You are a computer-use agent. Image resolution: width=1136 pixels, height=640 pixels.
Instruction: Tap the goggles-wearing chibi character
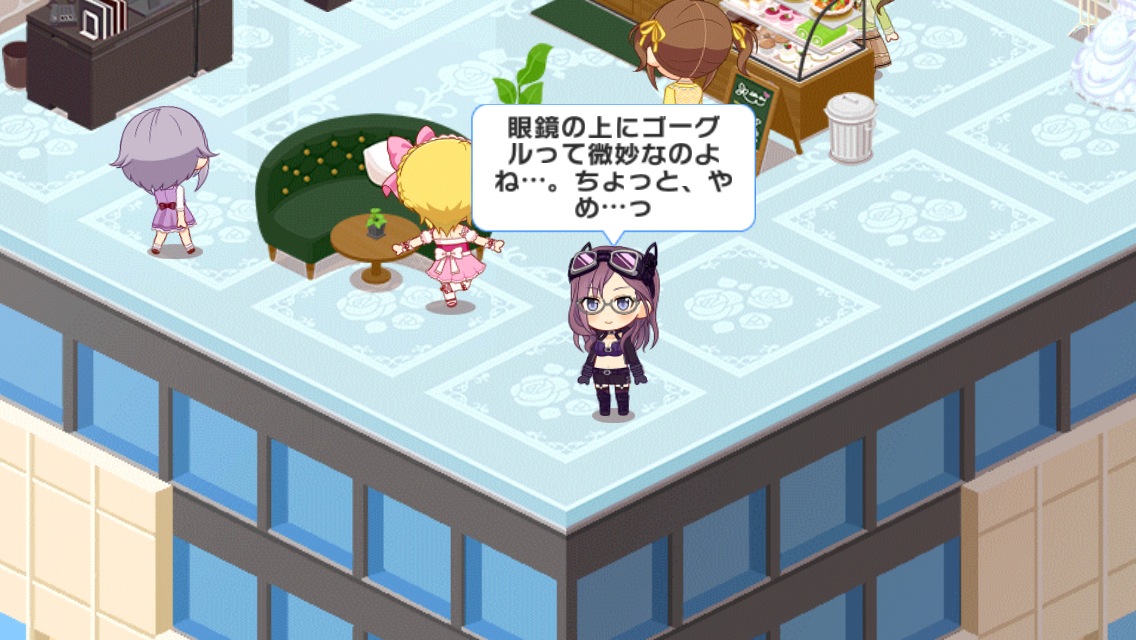(612, 330)
